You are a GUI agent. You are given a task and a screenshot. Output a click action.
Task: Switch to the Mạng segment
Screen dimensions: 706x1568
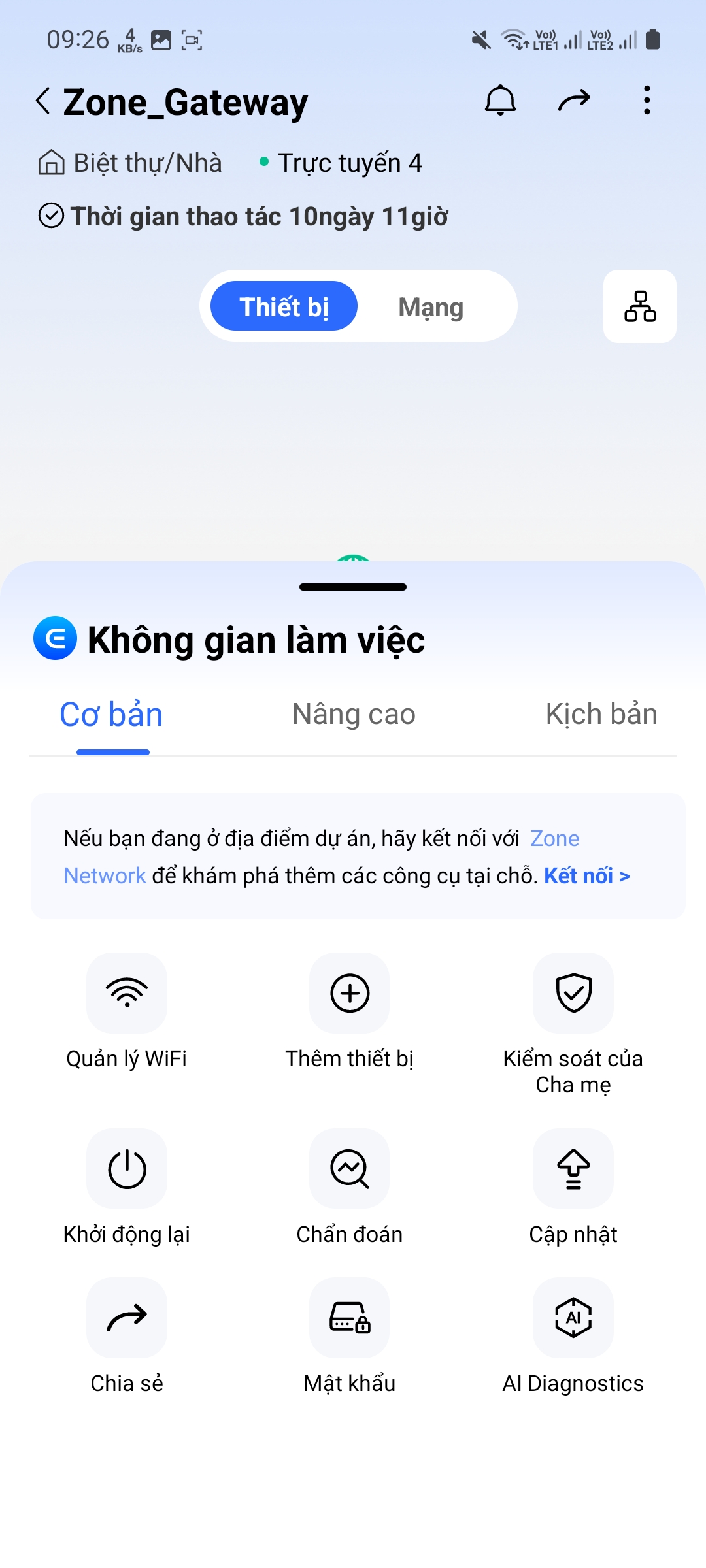point(430,306)
